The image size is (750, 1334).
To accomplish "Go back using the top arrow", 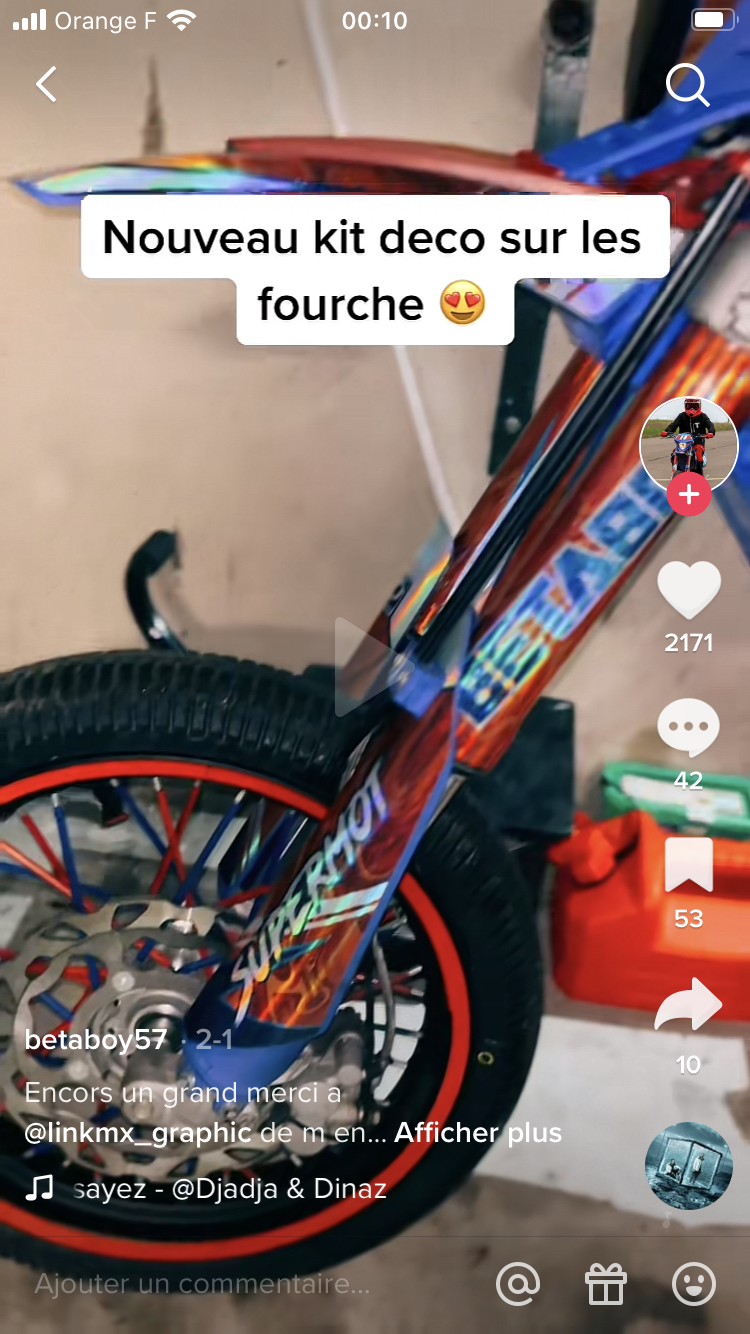I will coord(47,85).
